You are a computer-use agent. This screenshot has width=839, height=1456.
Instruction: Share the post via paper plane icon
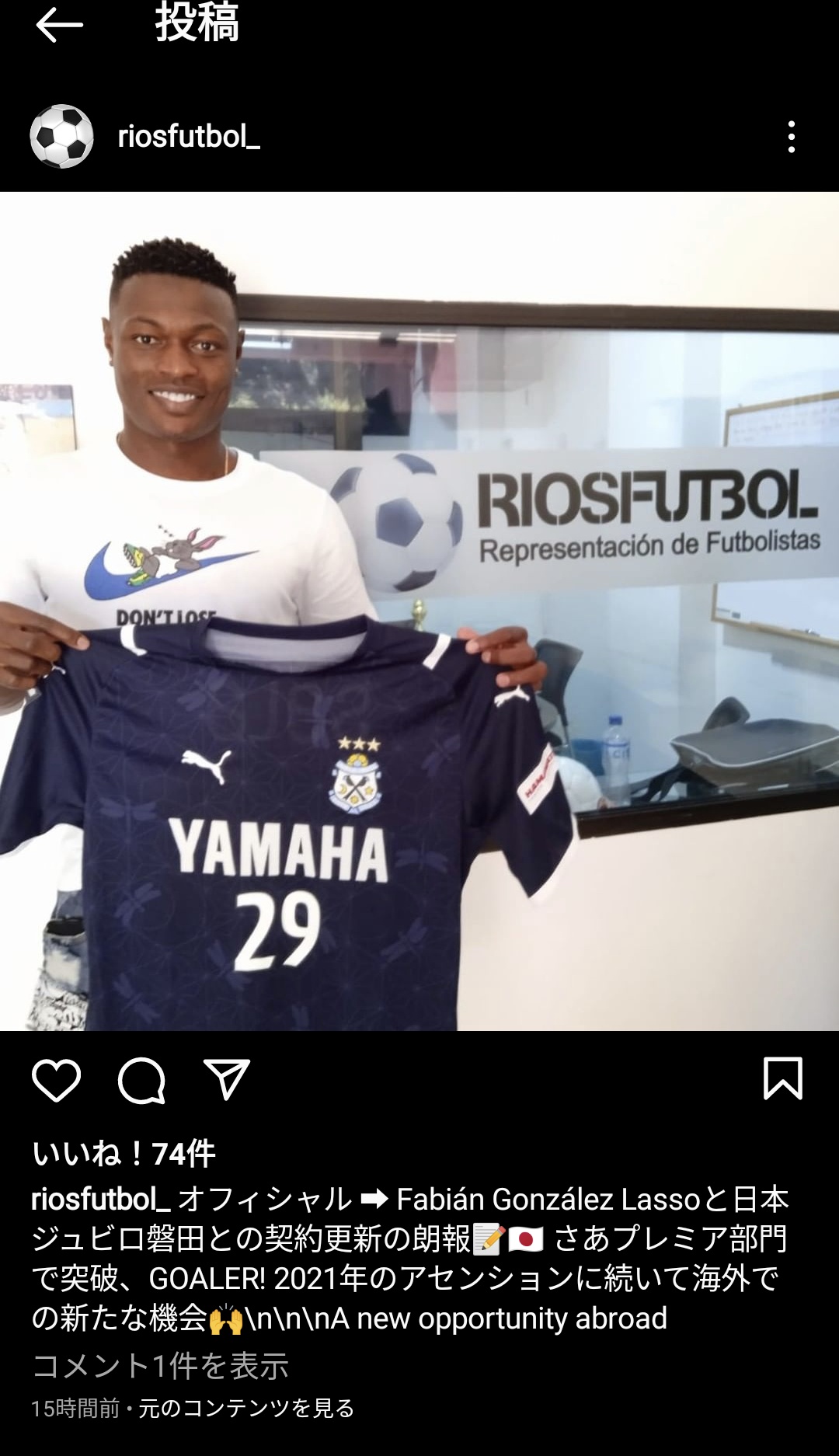coord(226,1078)
